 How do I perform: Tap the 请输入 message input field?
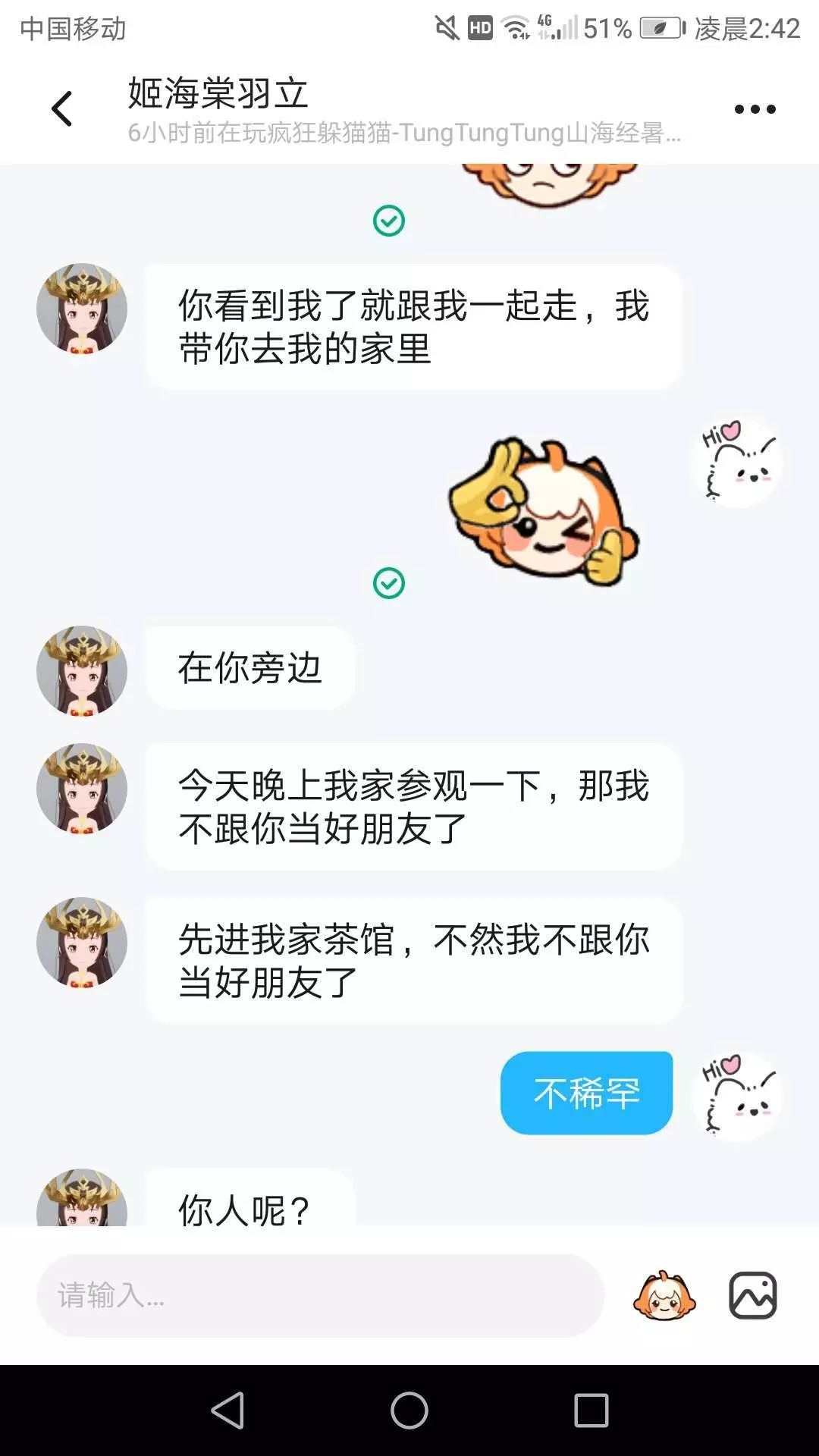320,1295
